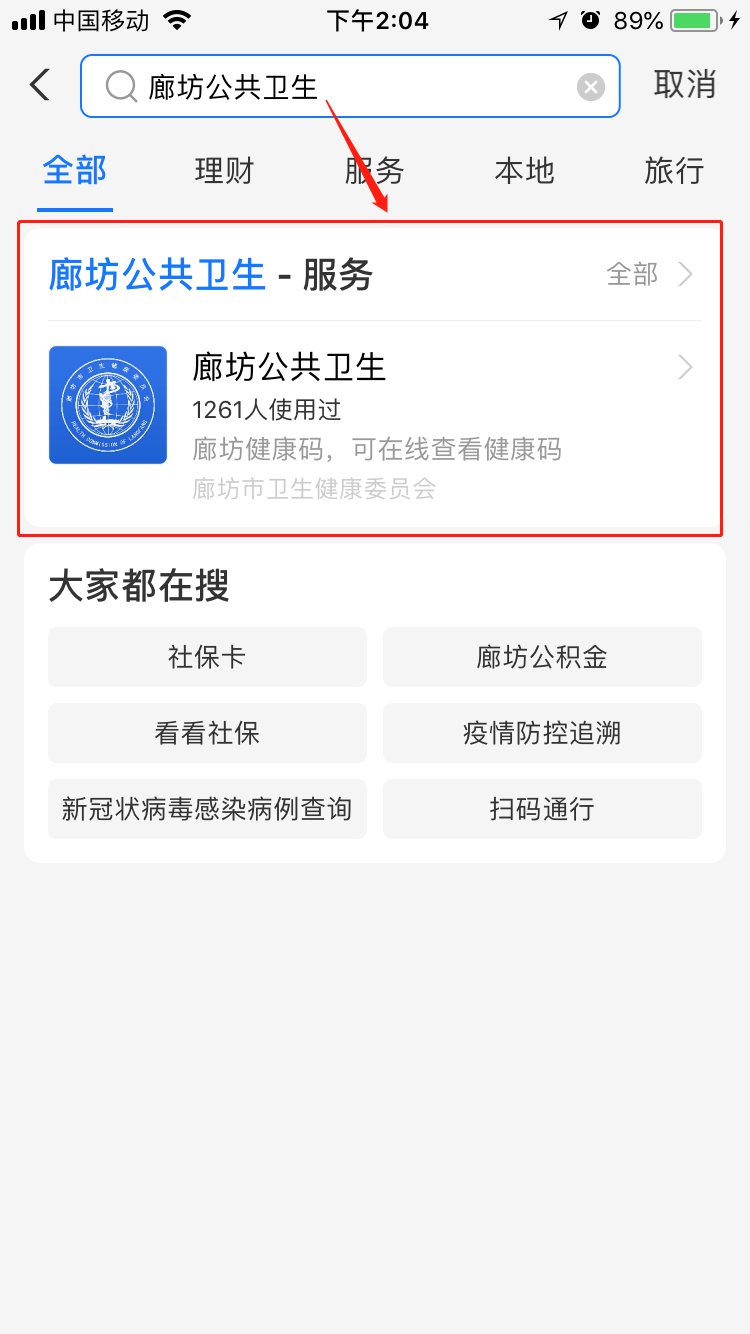Cancel the search with 取消
Image resolution: width=750 pixels, height=1334 pixels.
click(x=685, y=85)
